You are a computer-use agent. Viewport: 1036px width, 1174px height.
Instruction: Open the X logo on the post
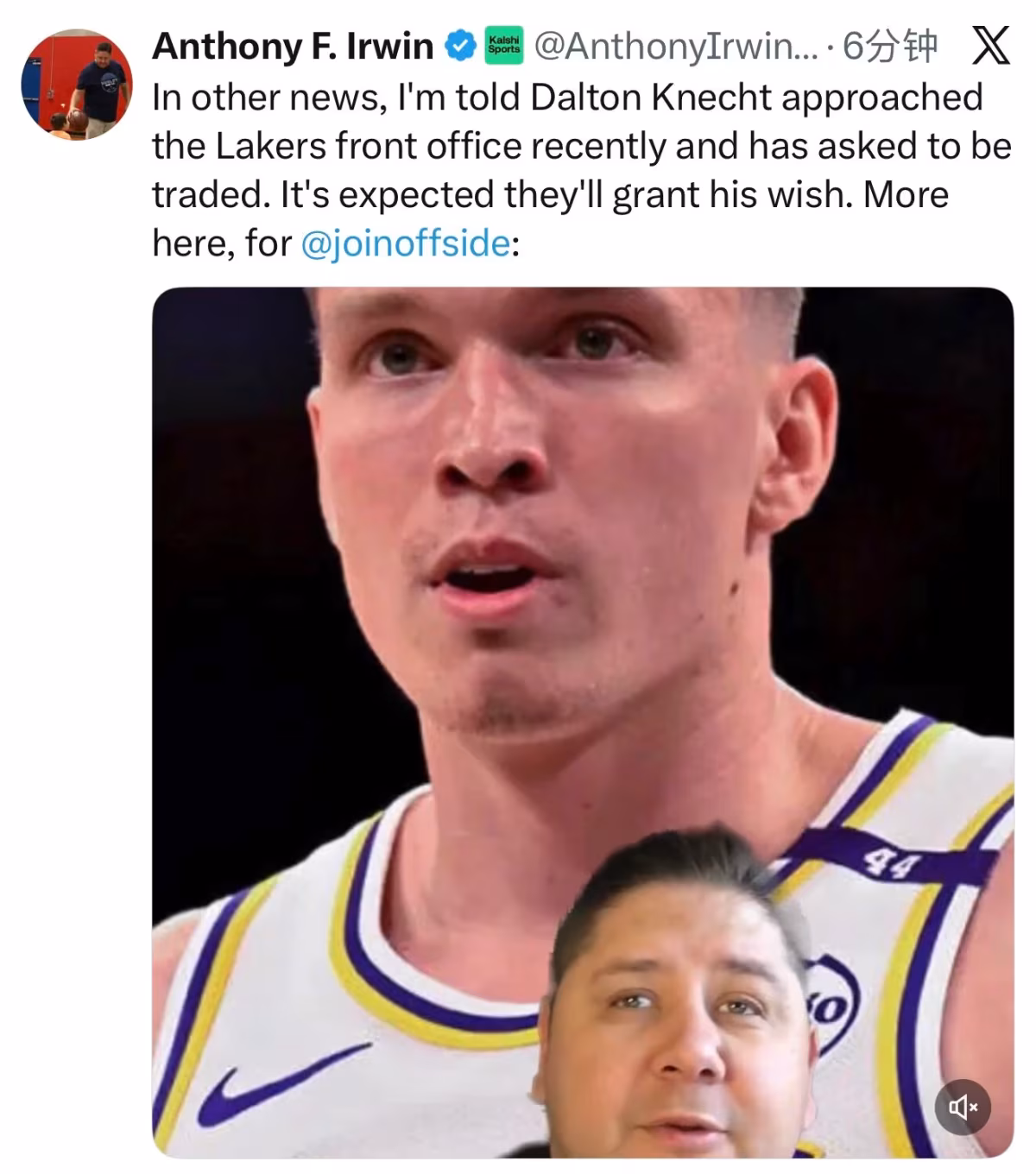coord(990,46)
